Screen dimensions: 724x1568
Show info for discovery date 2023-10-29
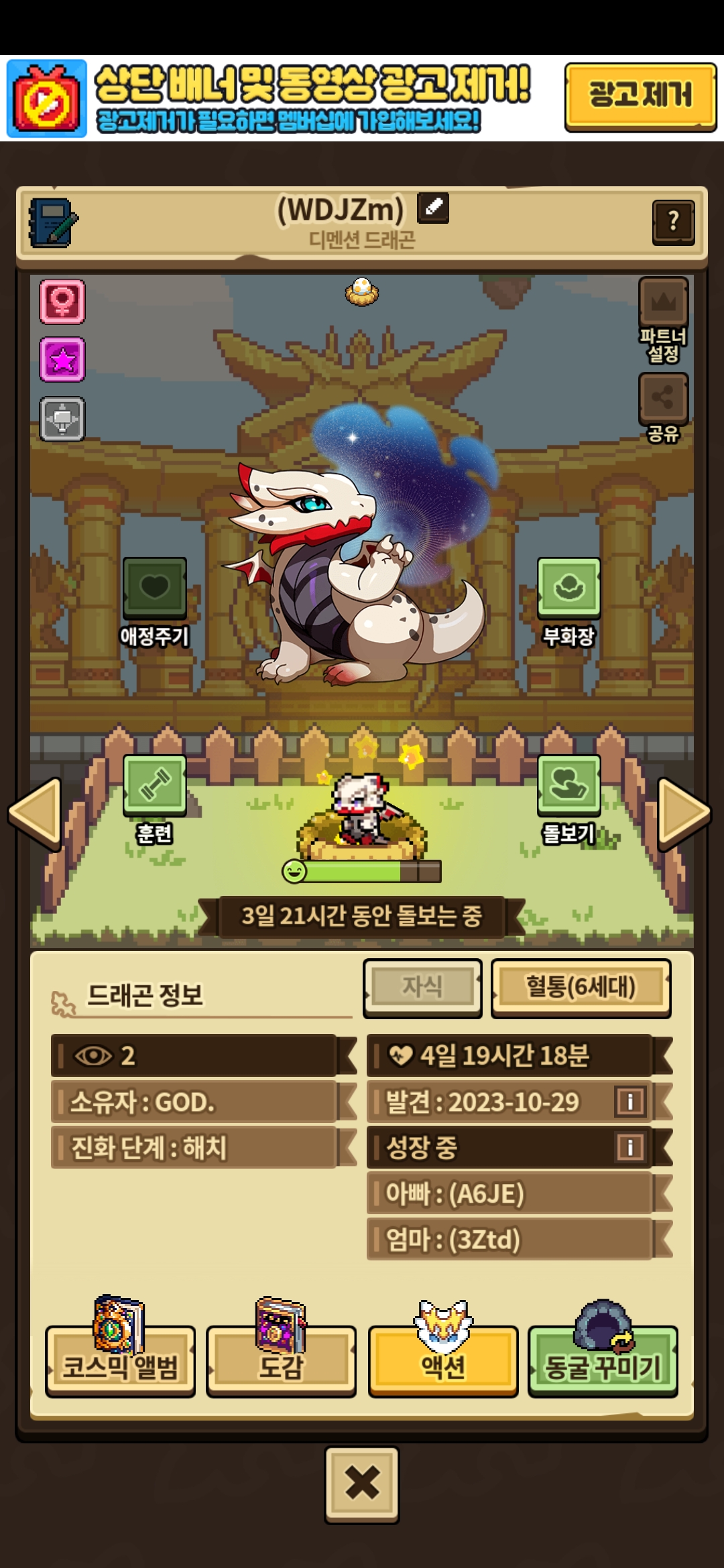[630, 1101]
